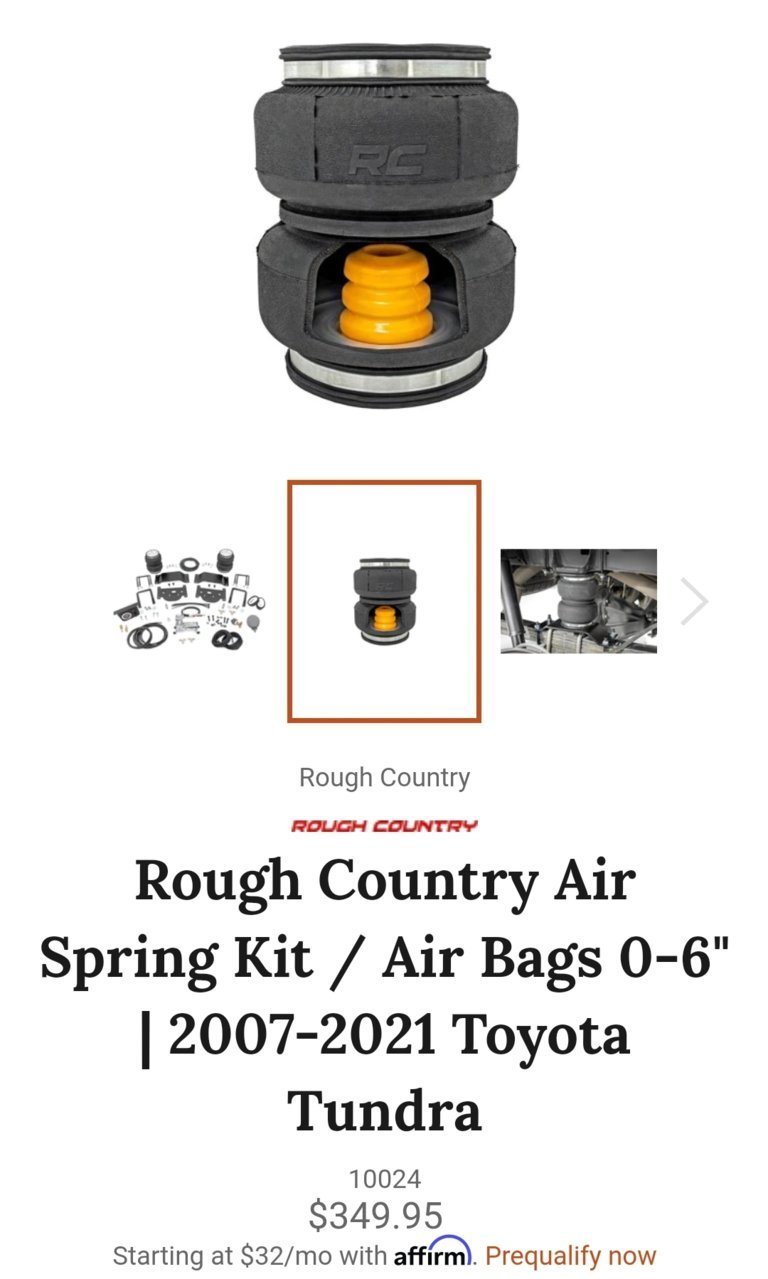
Task: Select the installed air bag photo thumbnail
Action: 578,601
